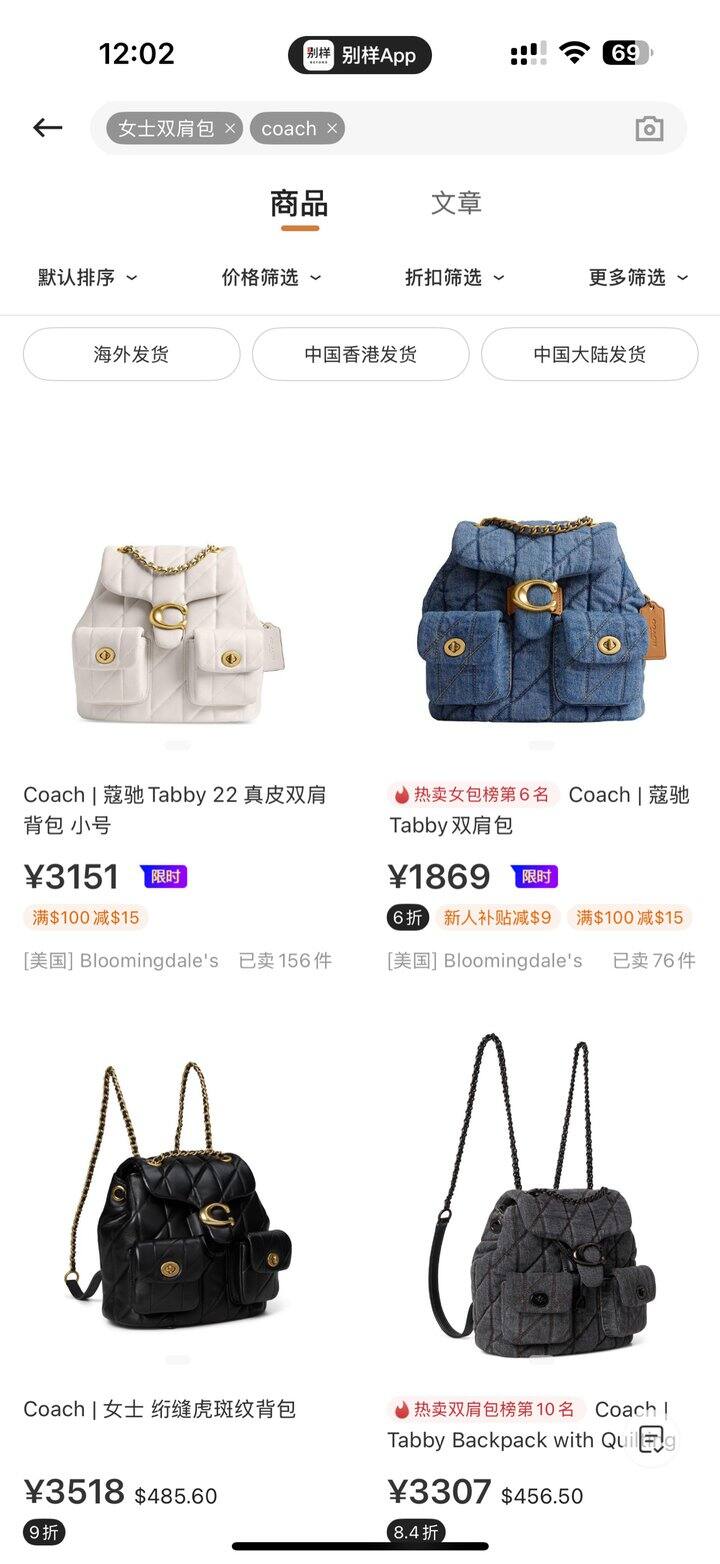Filter by 中国香港发货 shipping
This screenshot has height=1564, width=720.
360,354
